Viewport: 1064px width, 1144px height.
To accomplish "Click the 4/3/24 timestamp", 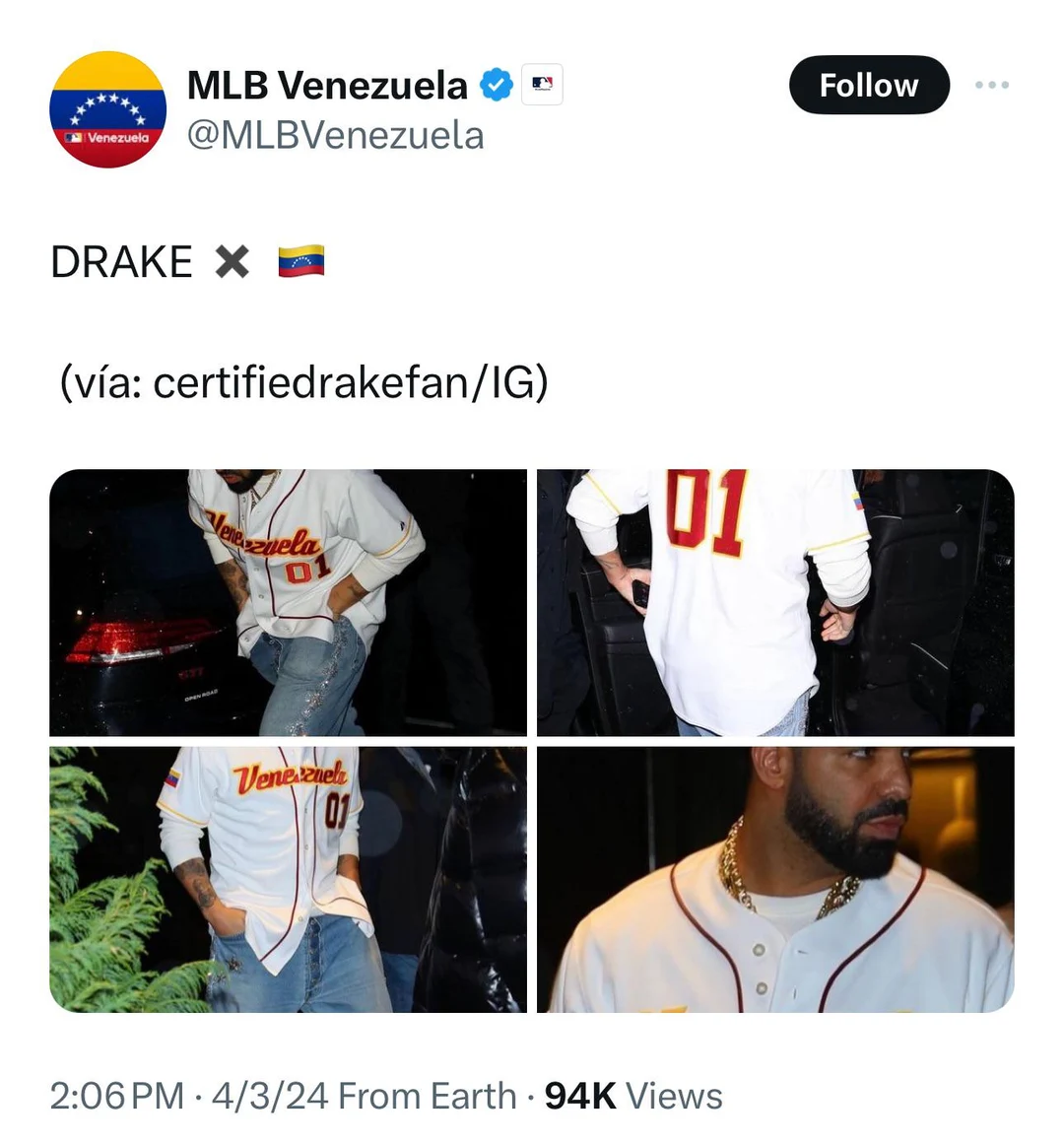I will [x=285, y=1095].
